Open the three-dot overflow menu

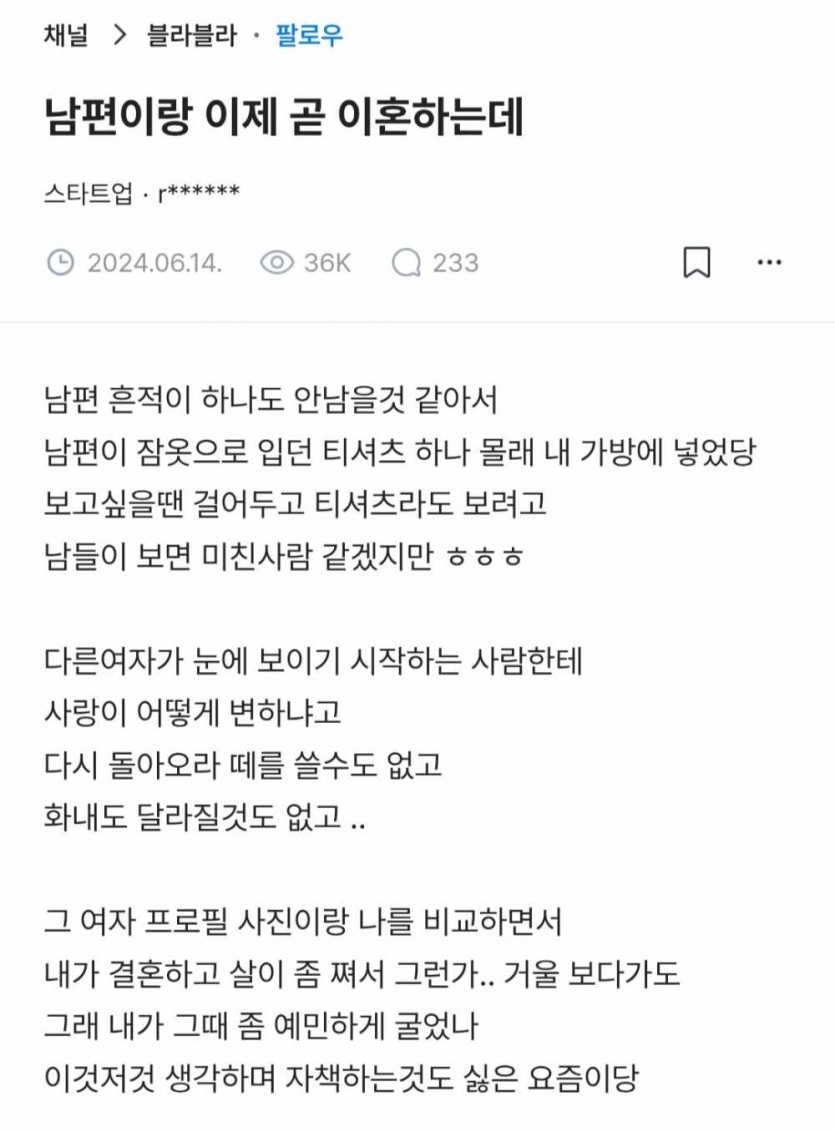coord(769,263)
